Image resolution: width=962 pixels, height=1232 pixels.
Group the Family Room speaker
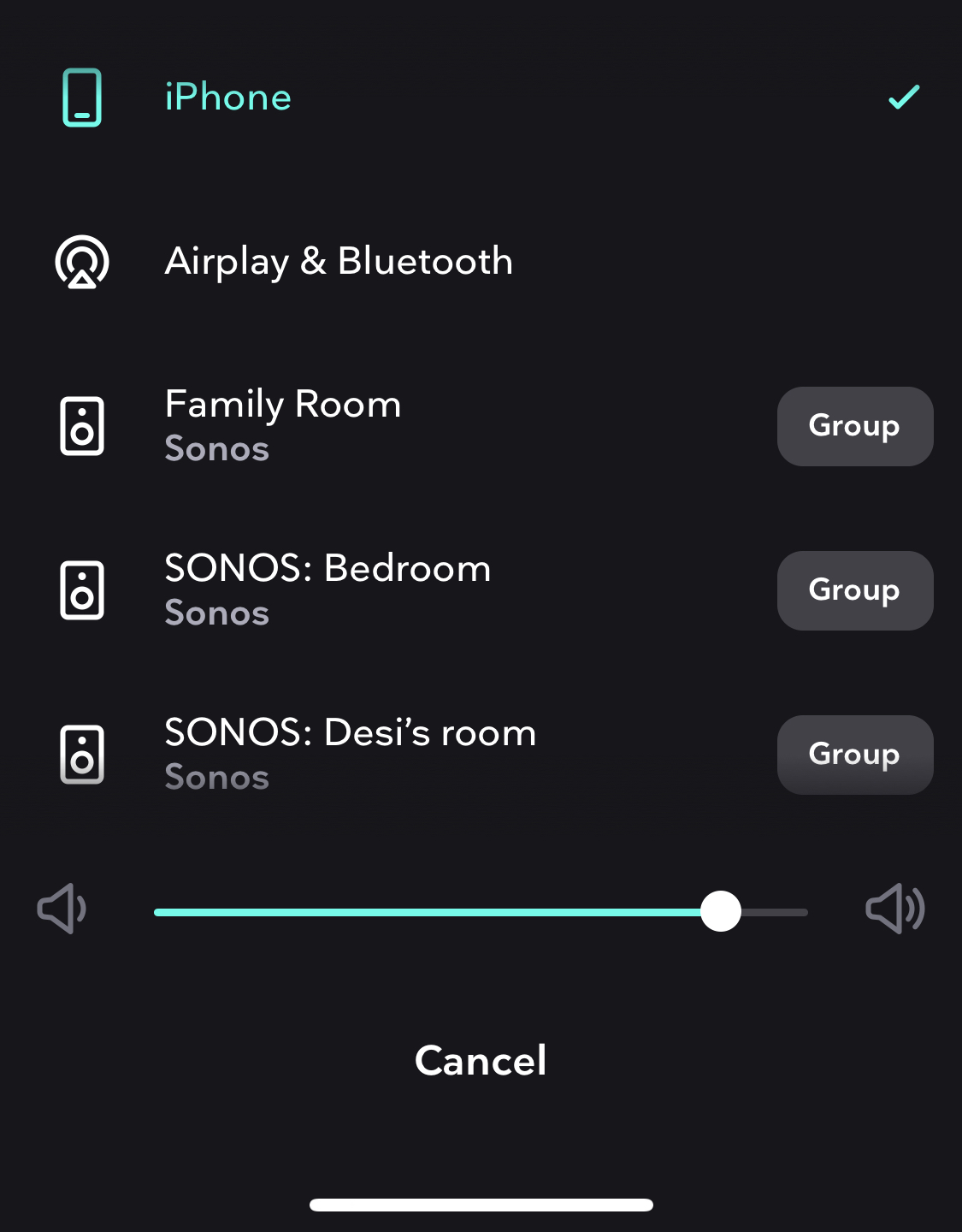(854, 426)
